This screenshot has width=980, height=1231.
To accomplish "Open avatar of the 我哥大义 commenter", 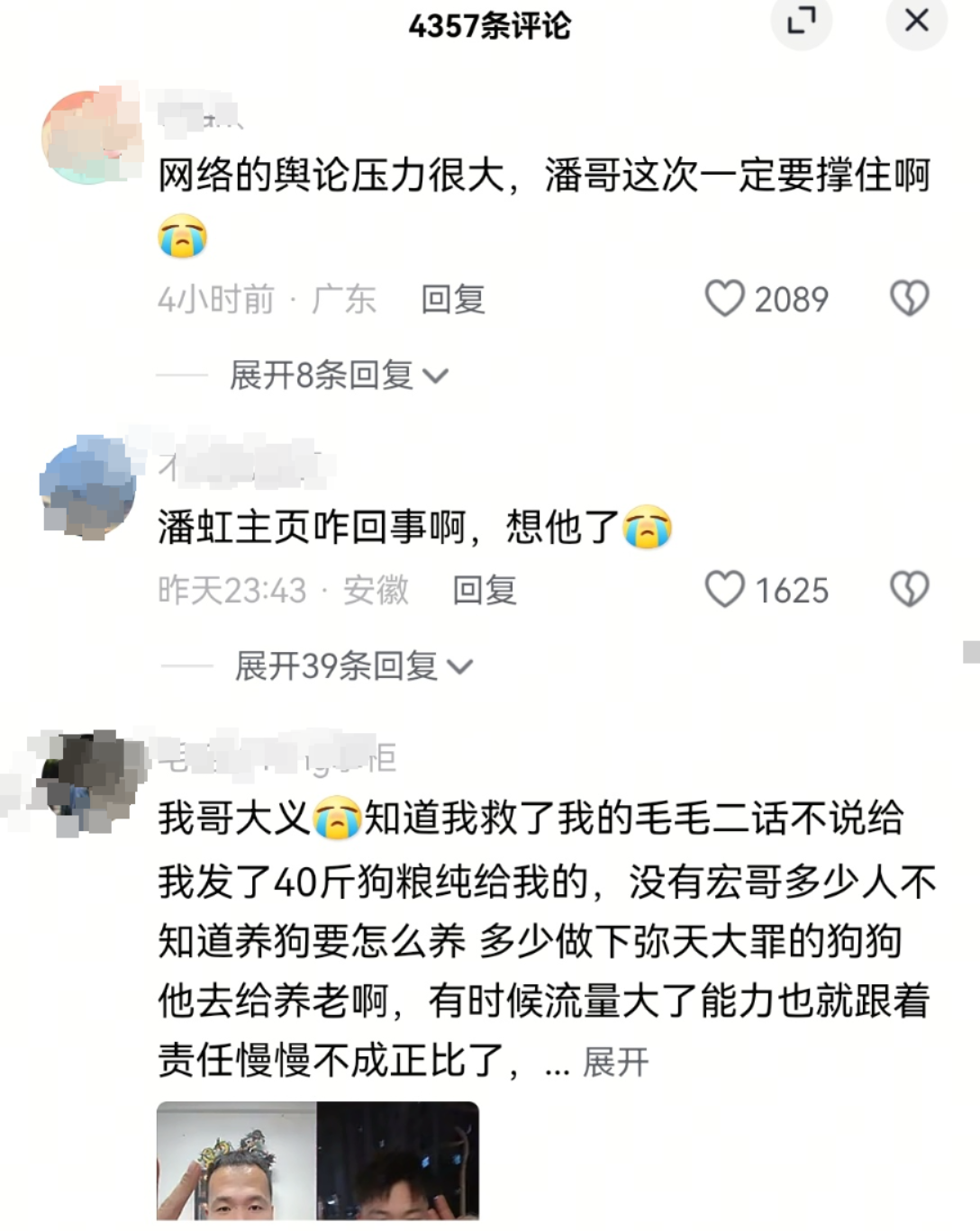I will click(x=88, y=776).
